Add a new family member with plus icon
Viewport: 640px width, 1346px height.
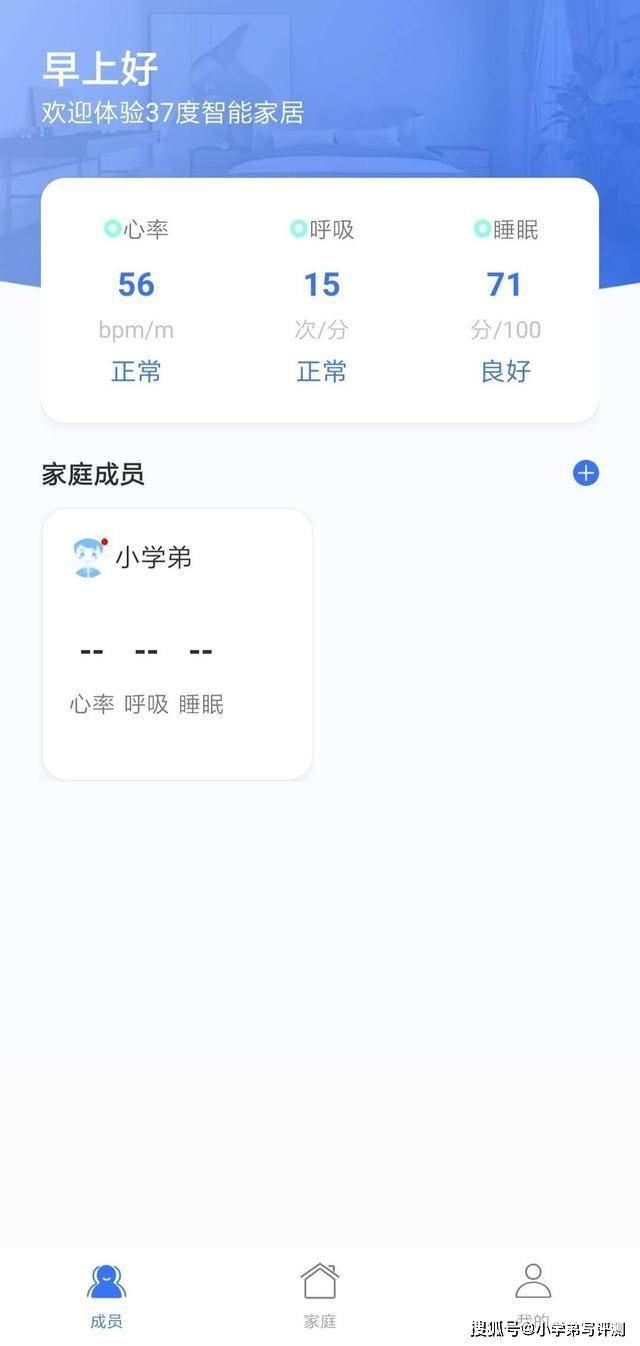586,473
